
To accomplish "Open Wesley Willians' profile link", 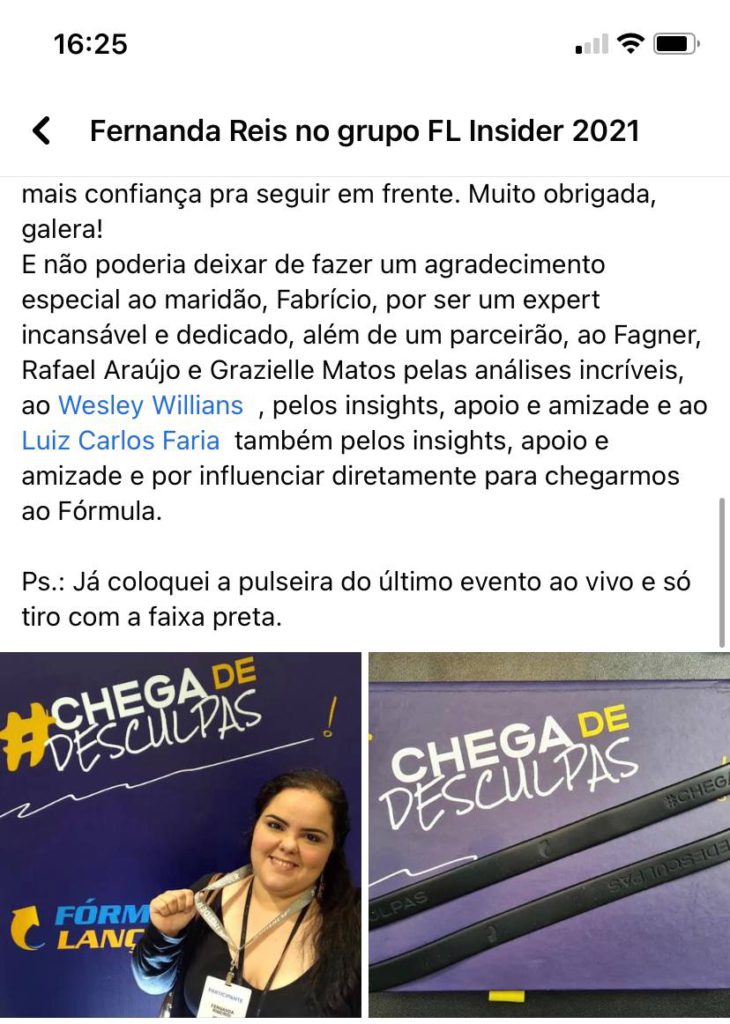I will (x=150, y=405).
